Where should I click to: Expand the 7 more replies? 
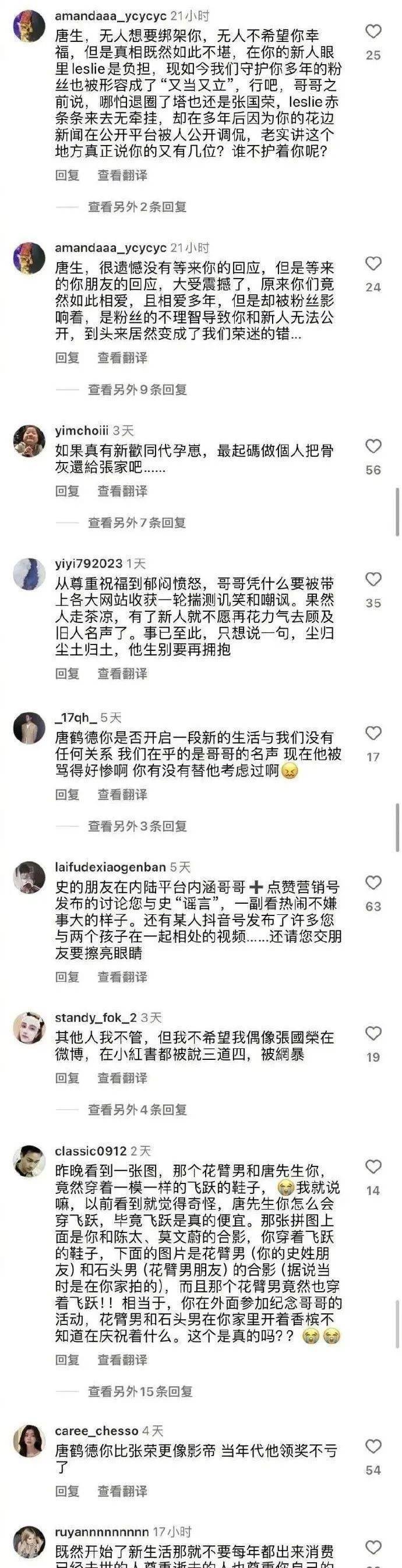tap(137, 522)
